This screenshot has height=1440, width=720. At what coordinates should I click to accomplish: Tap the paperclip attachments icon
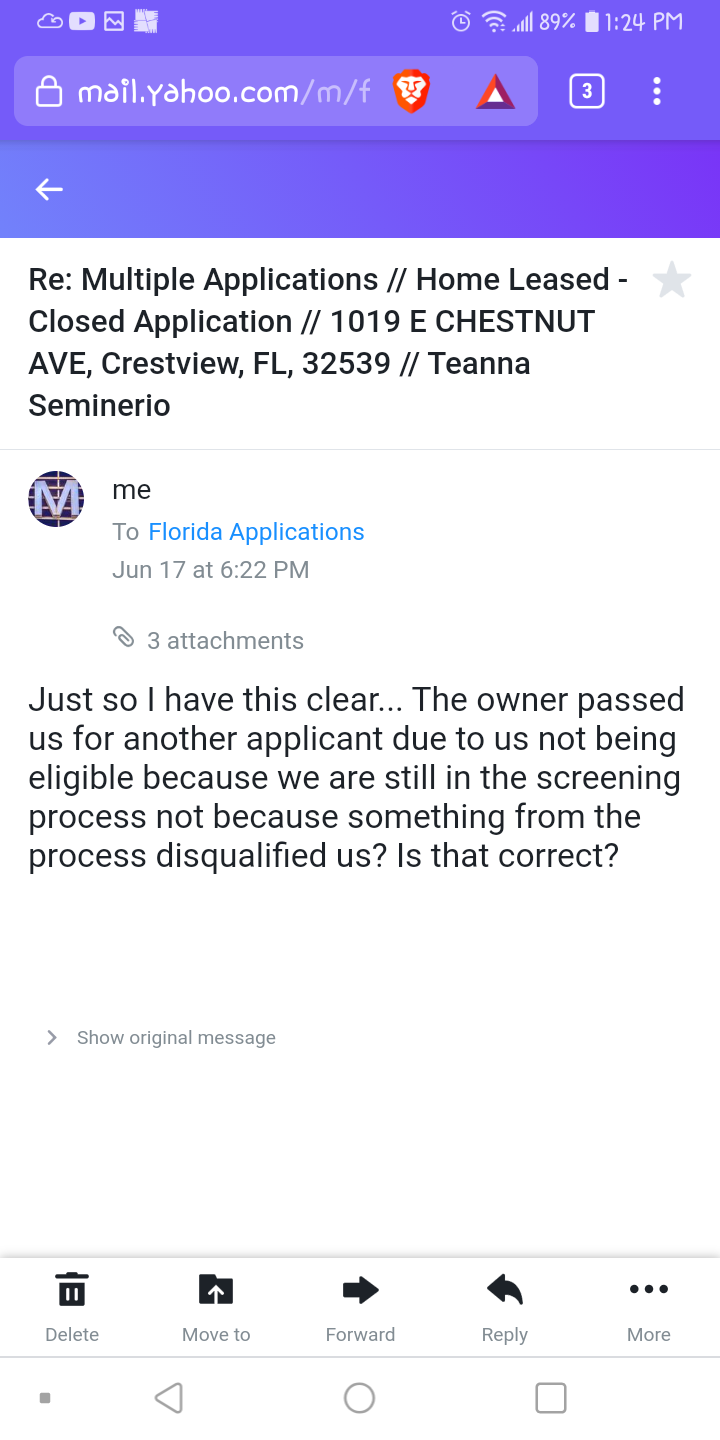pos(124,637)
